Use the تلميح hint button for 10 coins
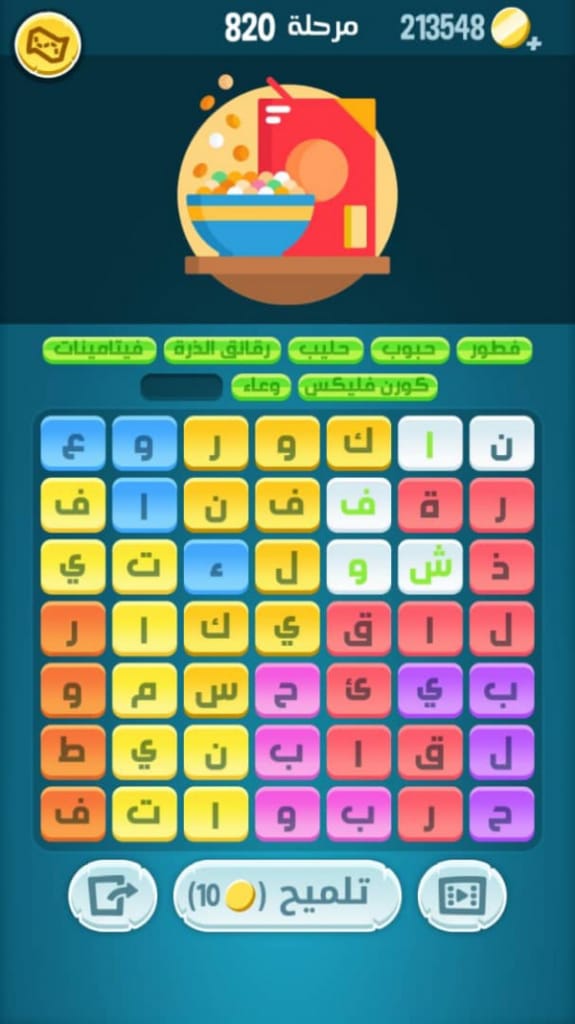Image resolution: width=575 pixels, height=1024 pixels. point(287,896)
